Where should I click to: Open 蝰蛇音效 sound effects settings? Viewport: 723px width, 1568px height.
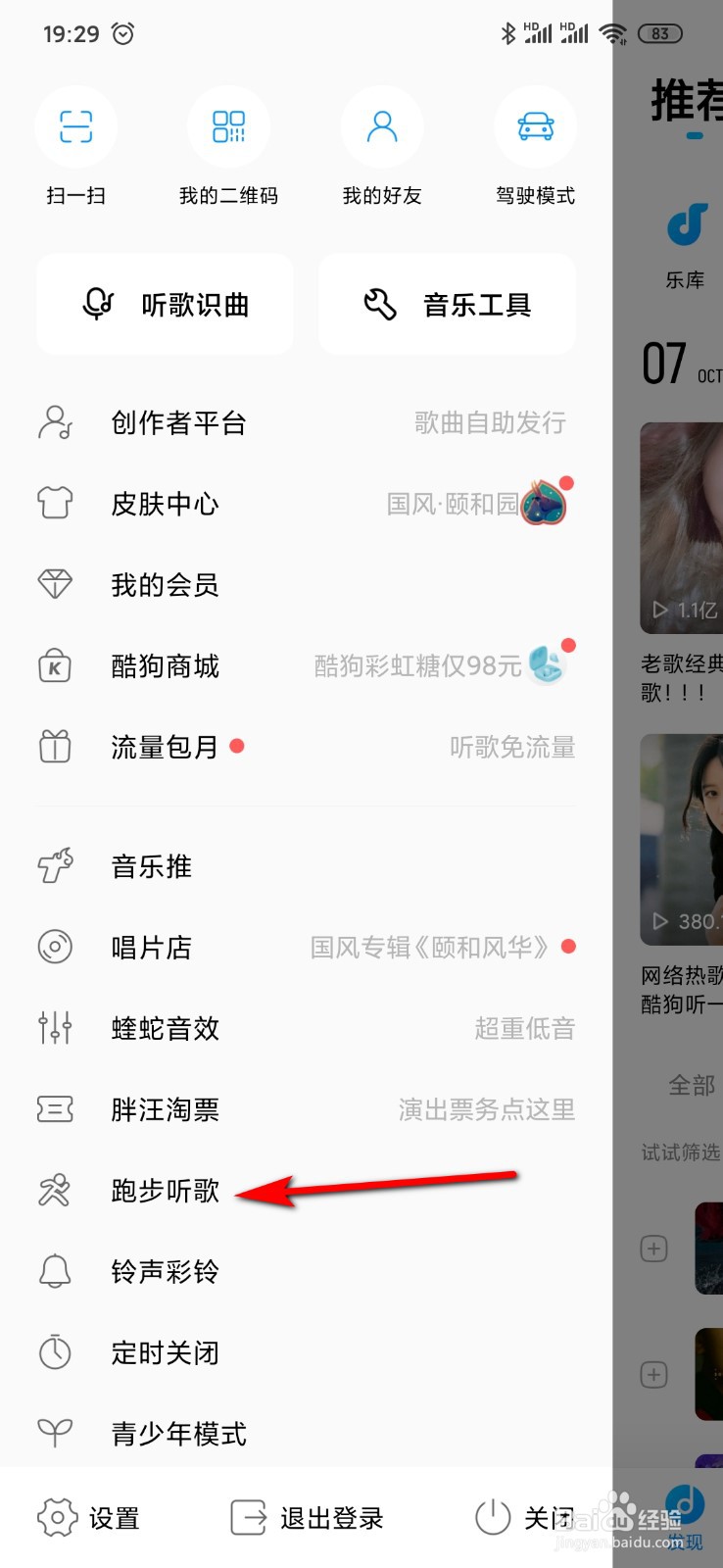tap(165, 1028)
